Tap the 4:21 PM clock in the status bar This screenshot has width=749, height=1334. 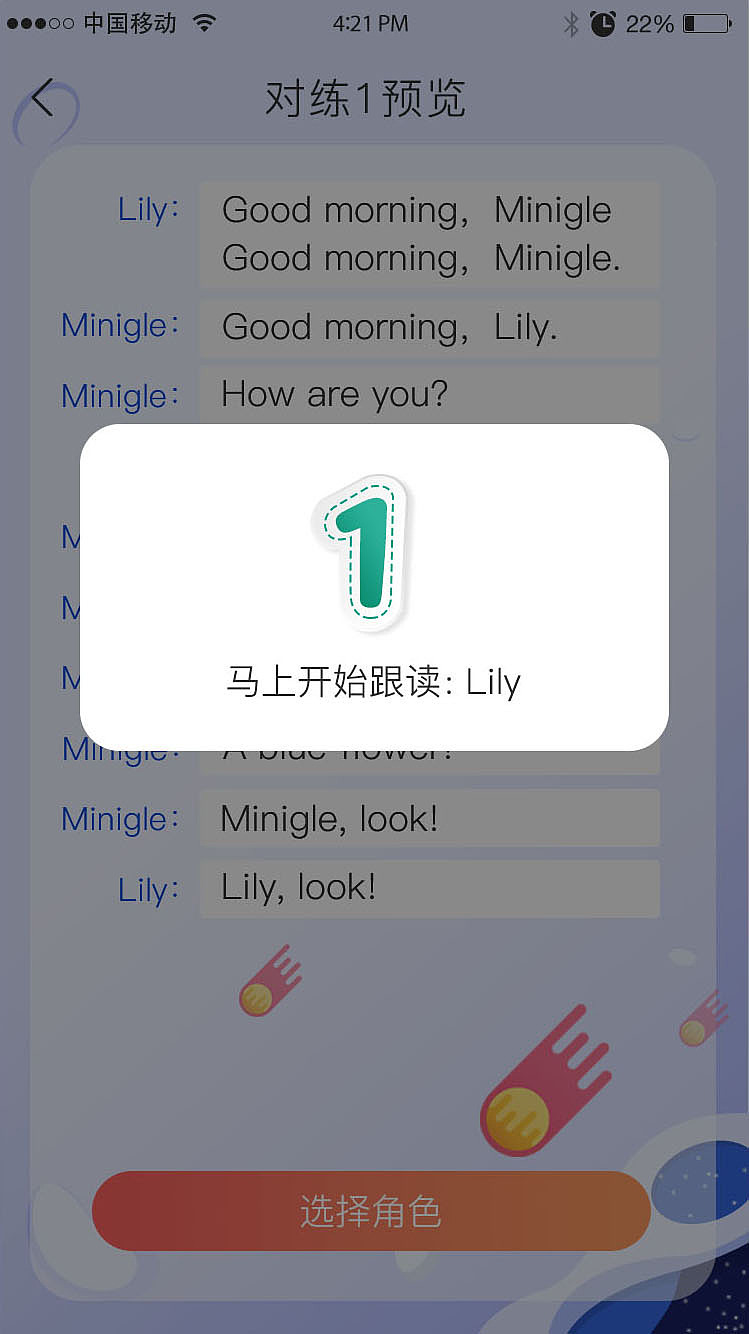tap(370, 23)
